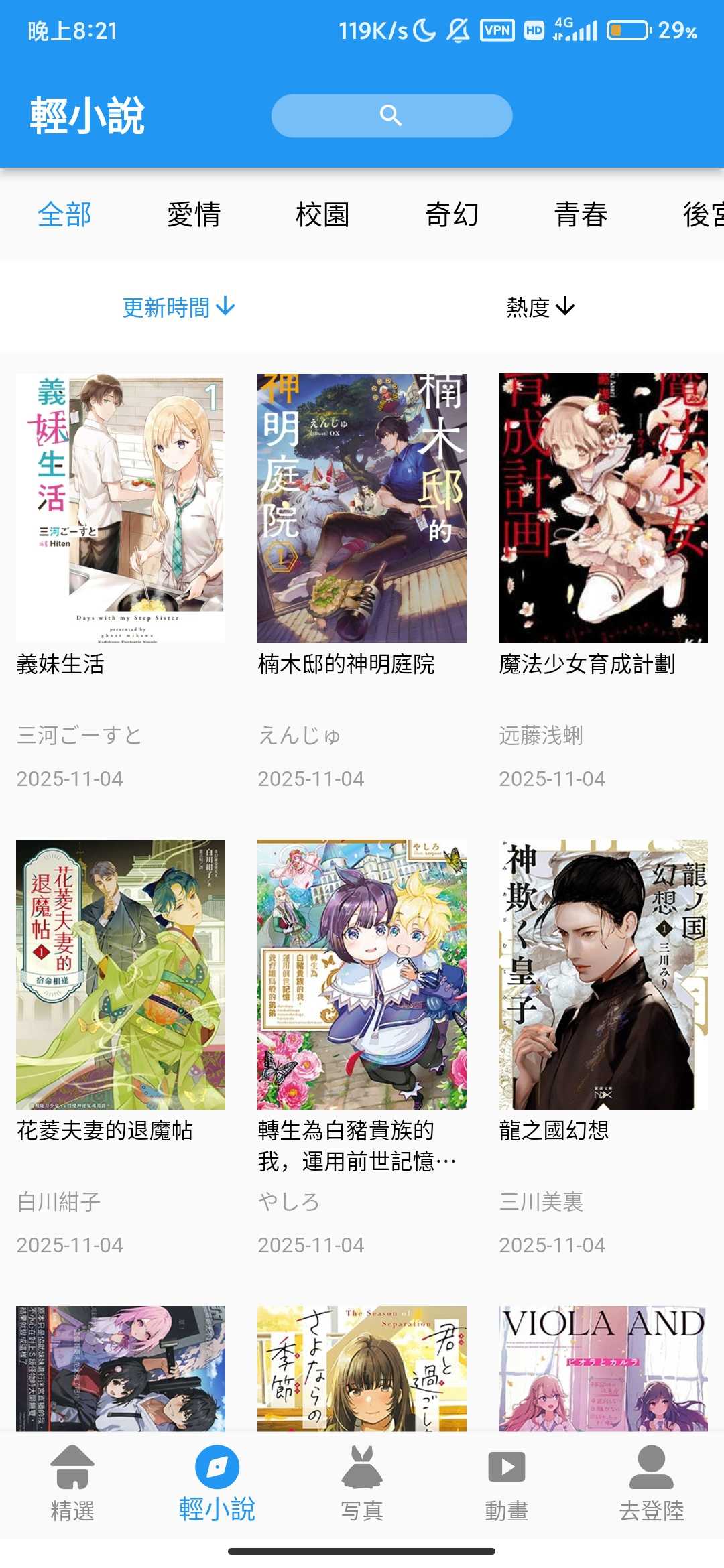Select the 全部 category tab
Image resolution: width=724 pixels, height=1568 pixels.
pos(64,215)
